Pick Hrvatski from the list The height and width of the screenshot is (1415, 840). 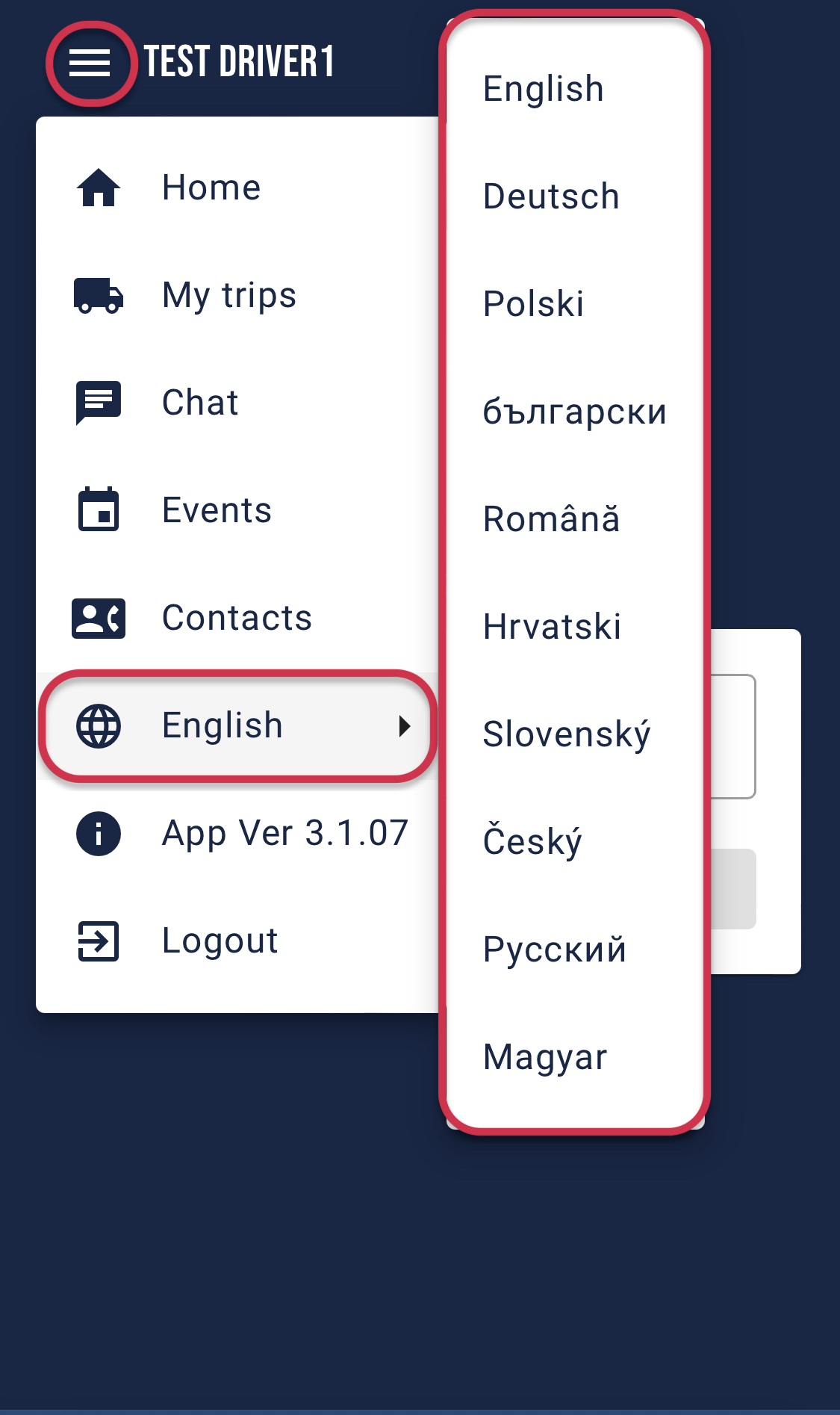tap(552, 627)
